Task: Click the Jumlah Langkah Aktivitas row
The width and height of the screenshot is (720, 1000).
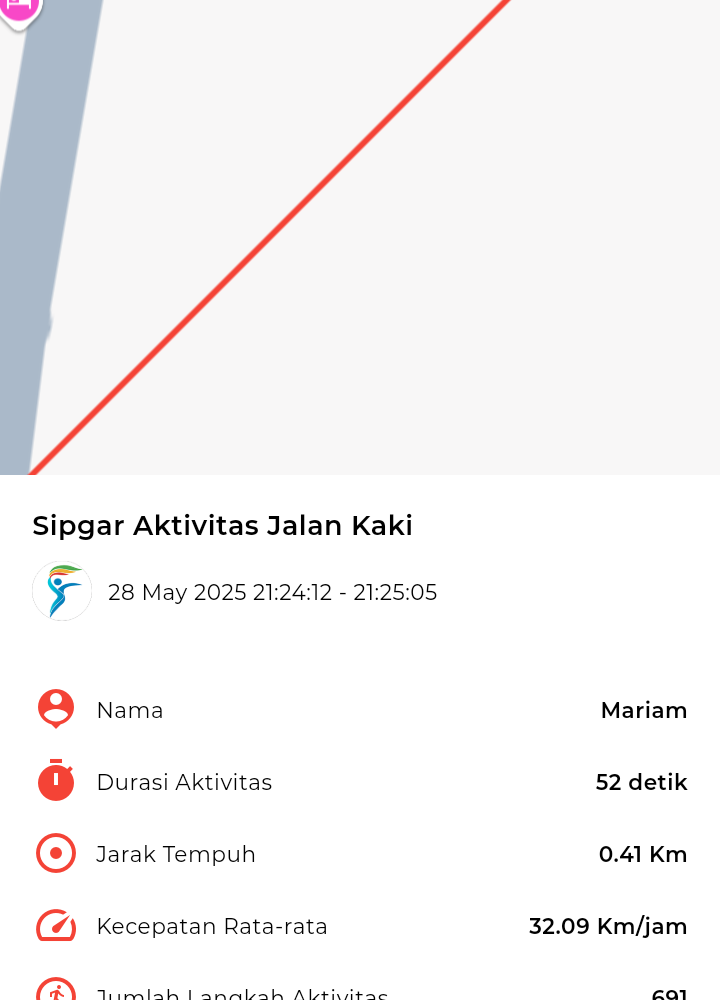Action: (242, 993)
